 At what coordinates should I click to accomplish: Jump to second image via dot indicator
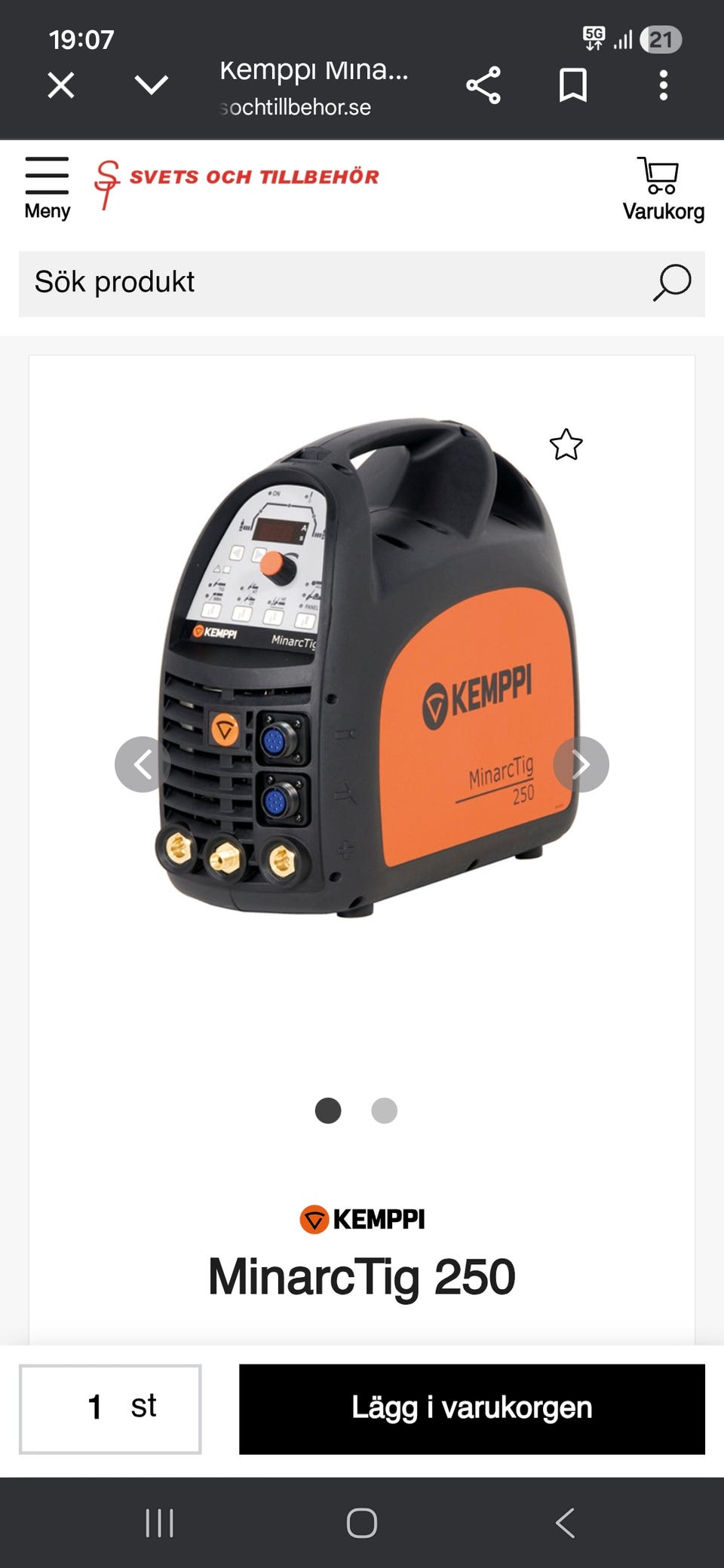[x=385, y=1110]
